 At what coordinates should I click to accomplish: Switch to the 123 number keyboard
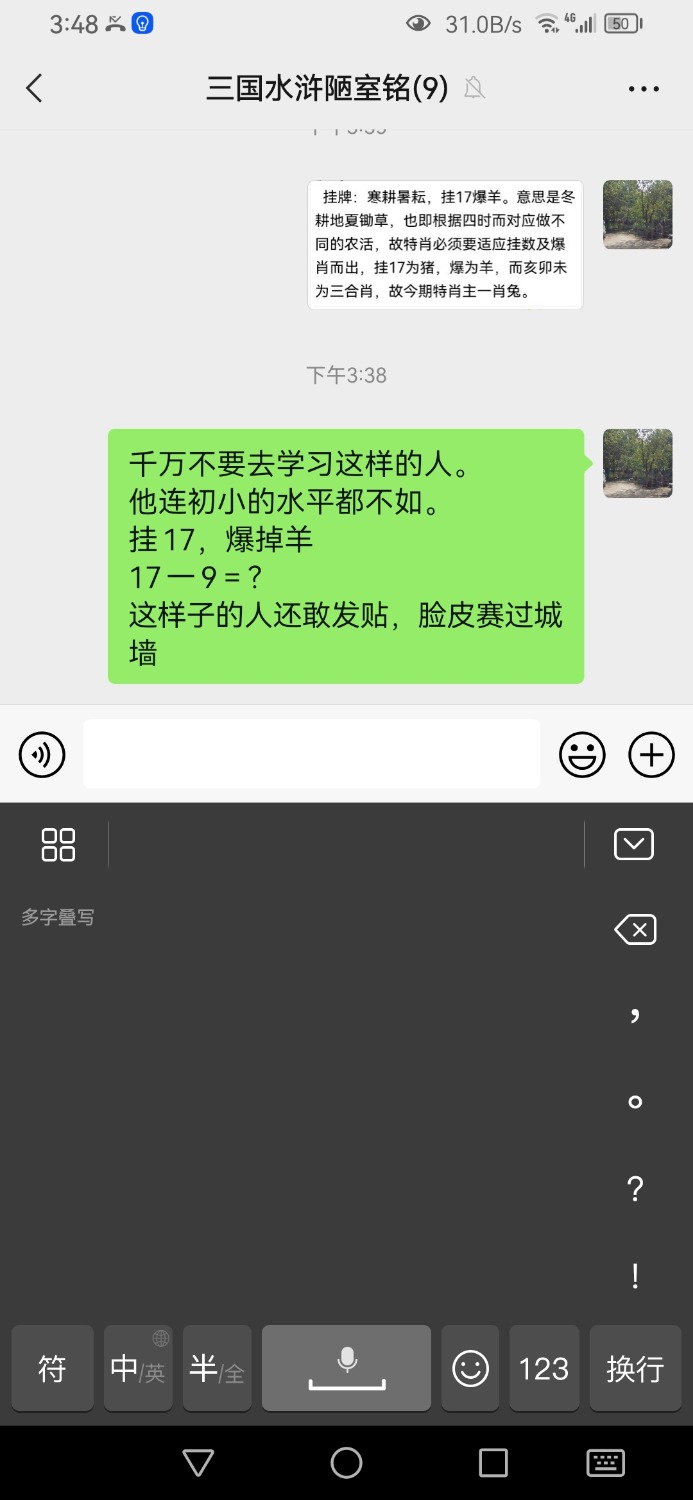544,1368
